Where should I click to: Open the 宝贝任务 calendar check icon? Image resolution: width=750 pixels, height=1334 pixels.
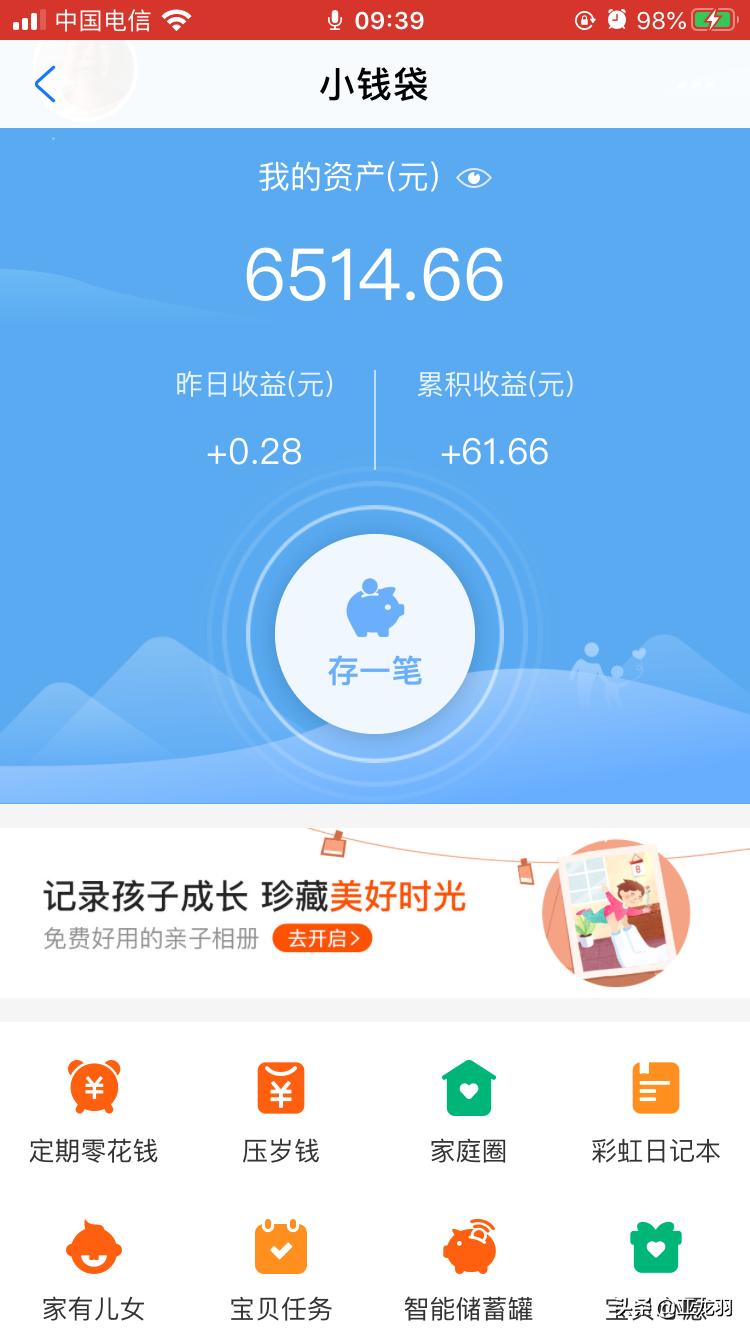pyautogui.click(x=280, y=1248)
